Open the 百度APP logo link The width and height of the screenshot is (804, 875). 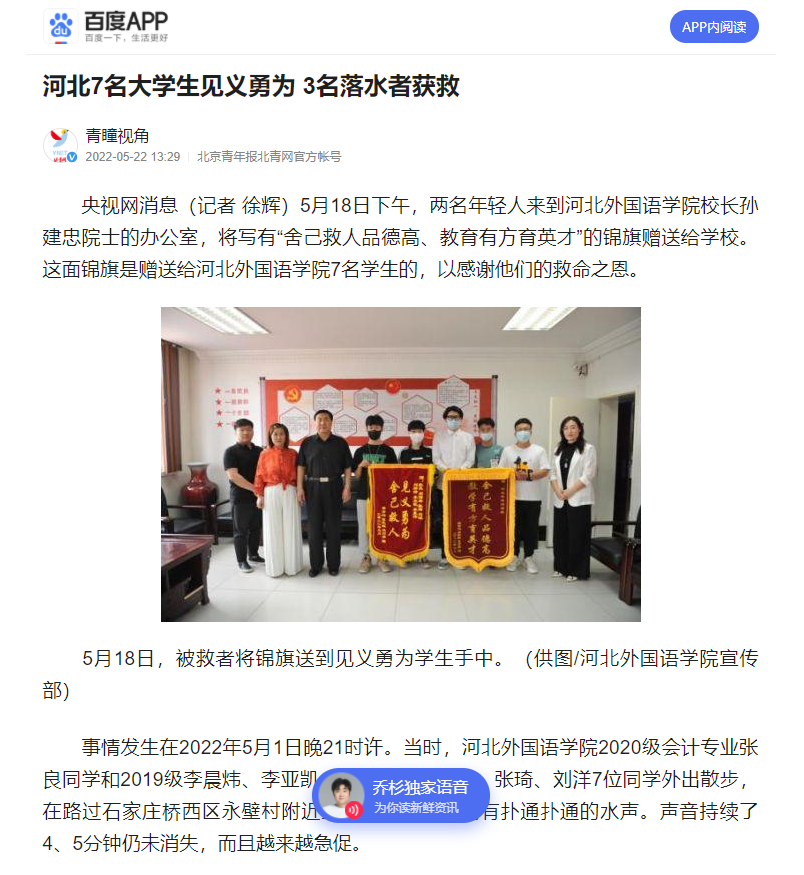106,27
